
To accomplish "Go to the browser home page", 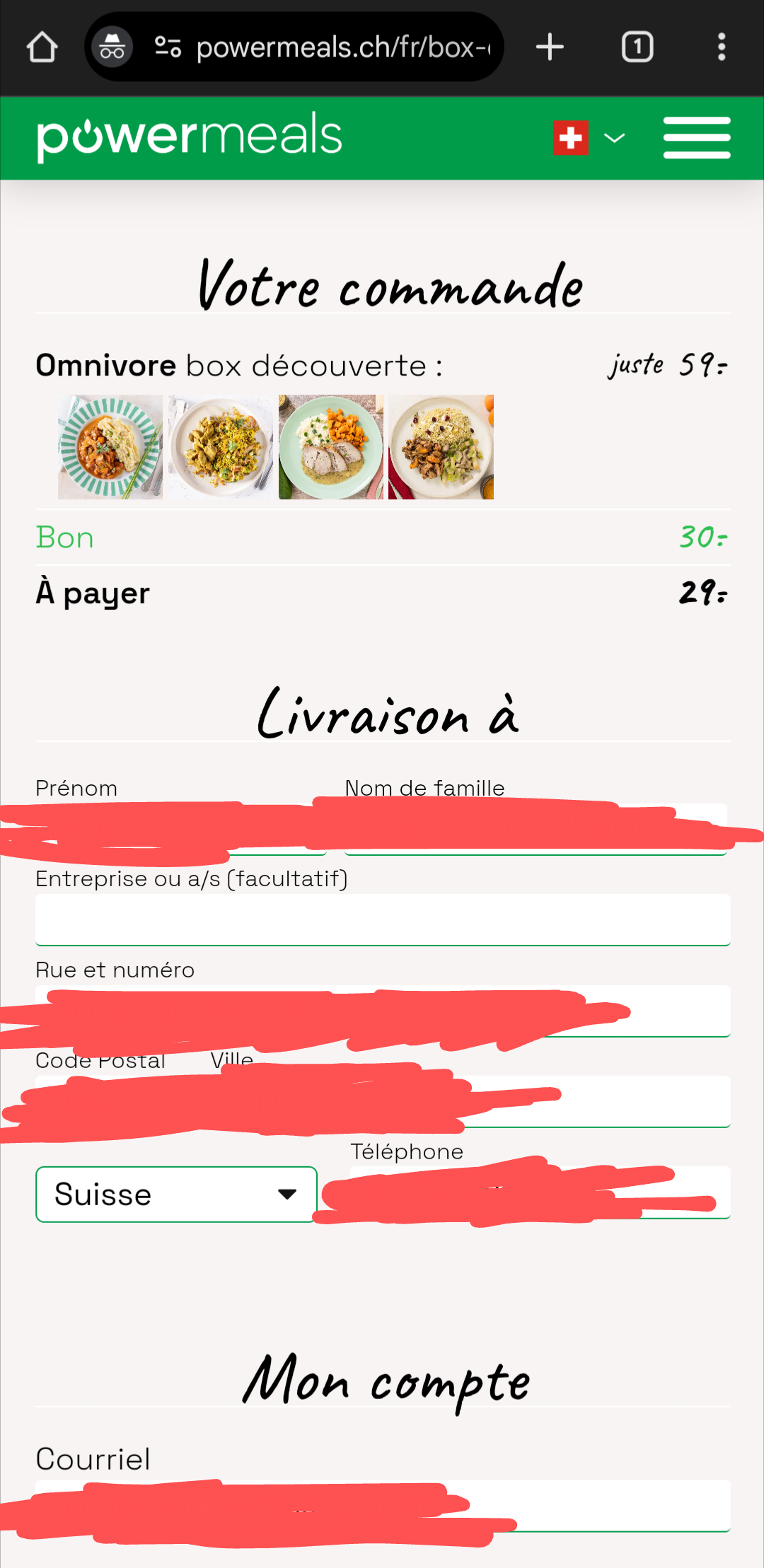I will click(x=42, y=47).
